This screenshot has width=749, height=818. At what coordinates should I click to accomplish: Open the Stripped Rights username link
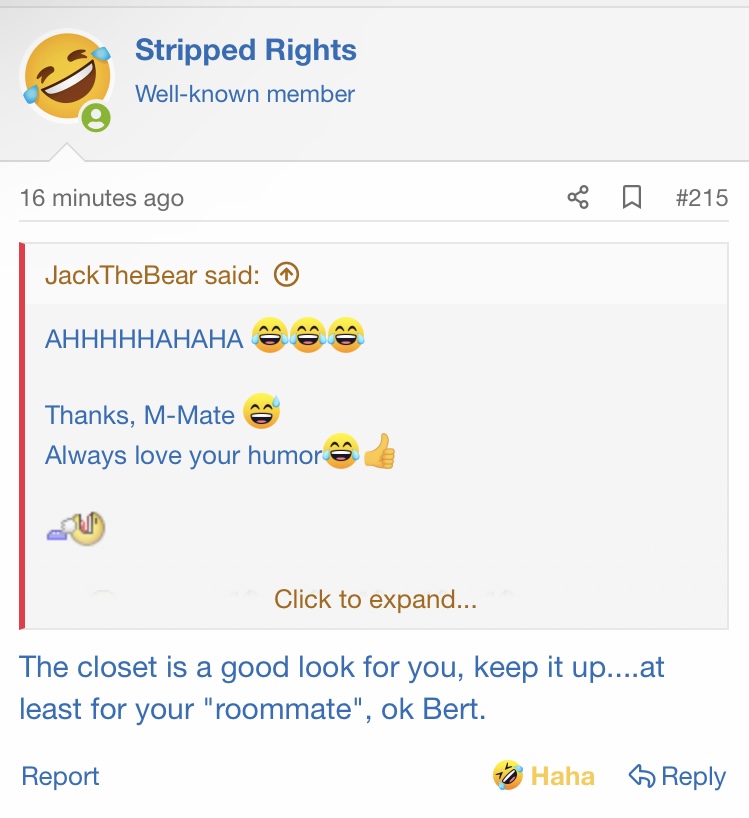pyautogui.click(x=245, y=50)
